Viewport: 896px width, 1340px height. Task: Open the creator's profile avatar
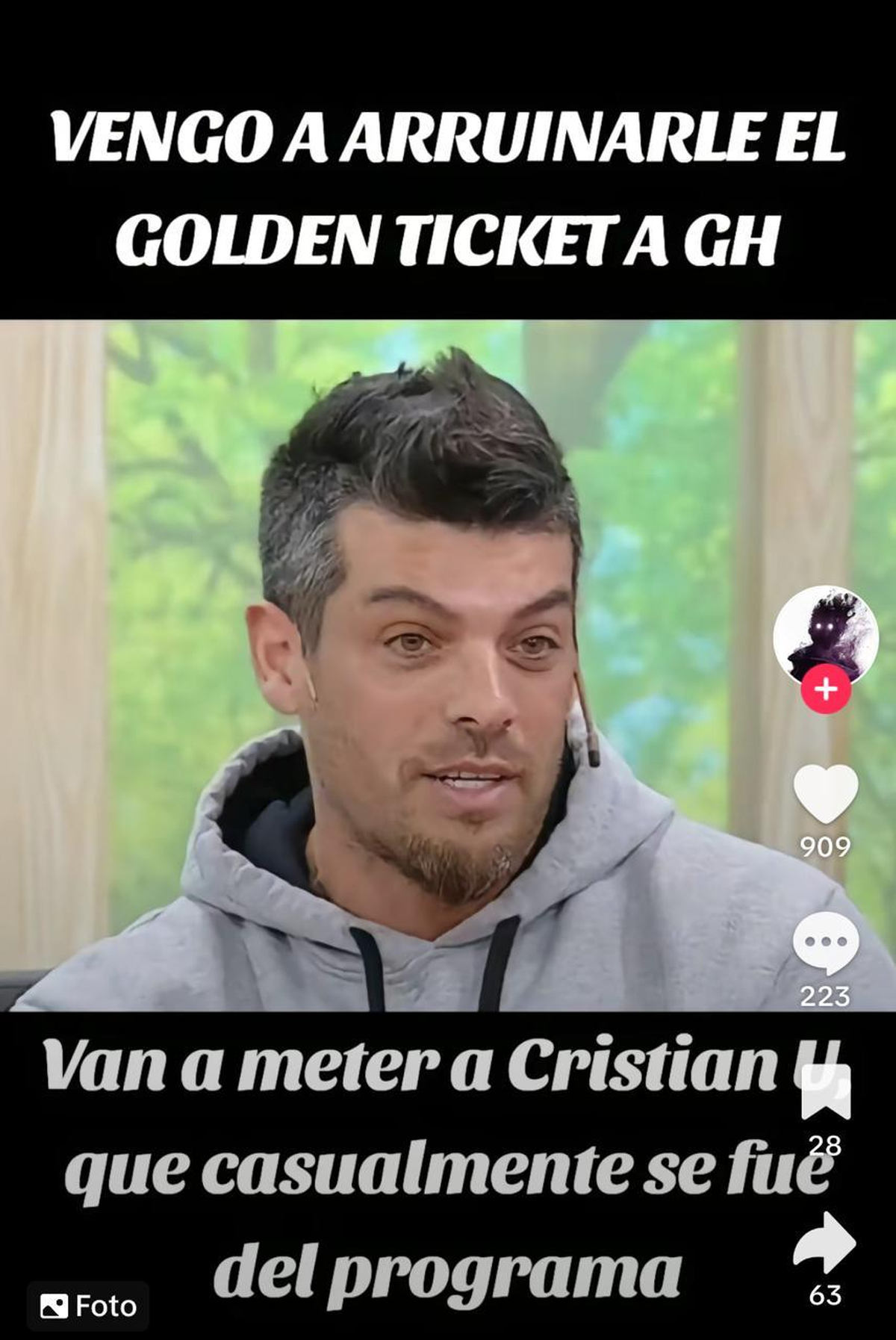824,632
